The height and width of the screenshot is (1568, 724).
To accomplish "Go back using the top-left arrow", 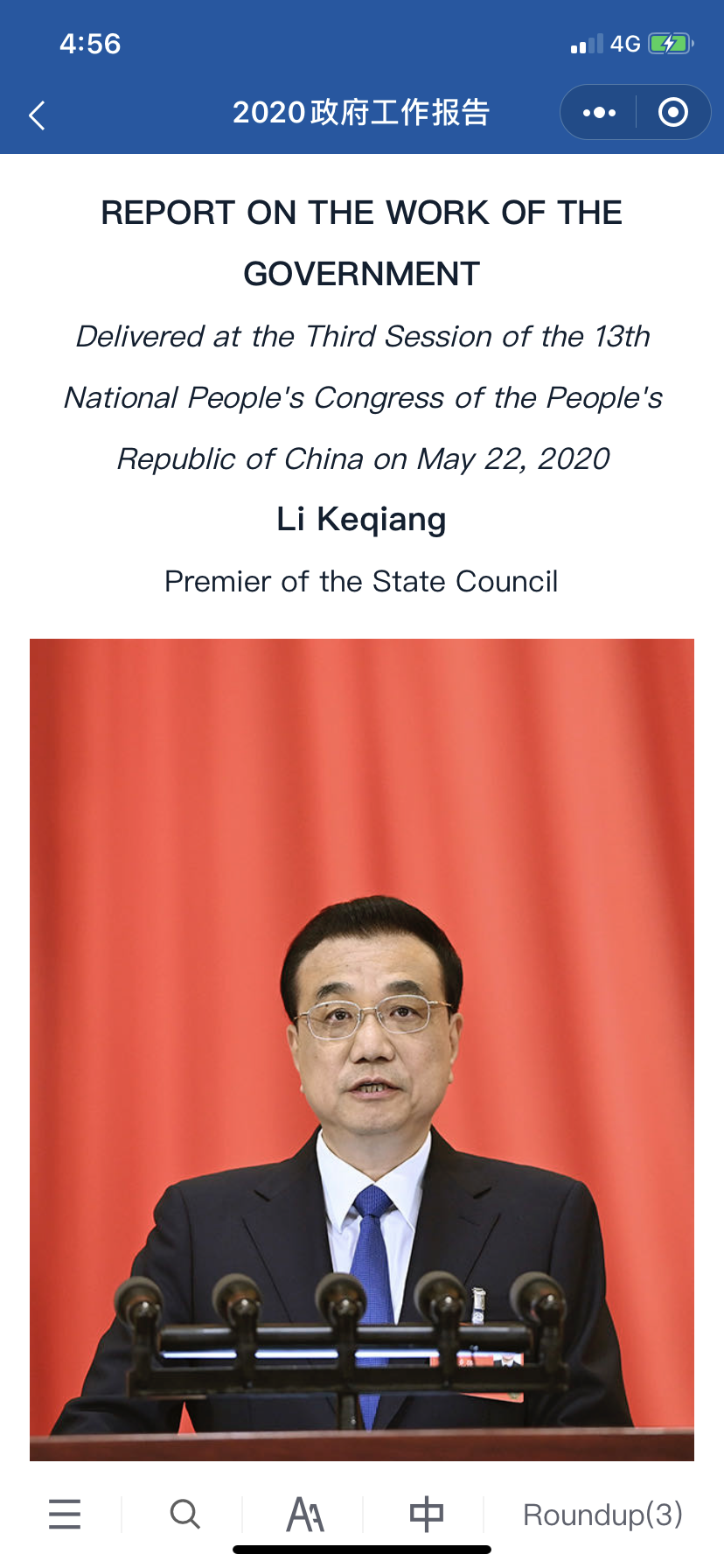I will [37, 115].
